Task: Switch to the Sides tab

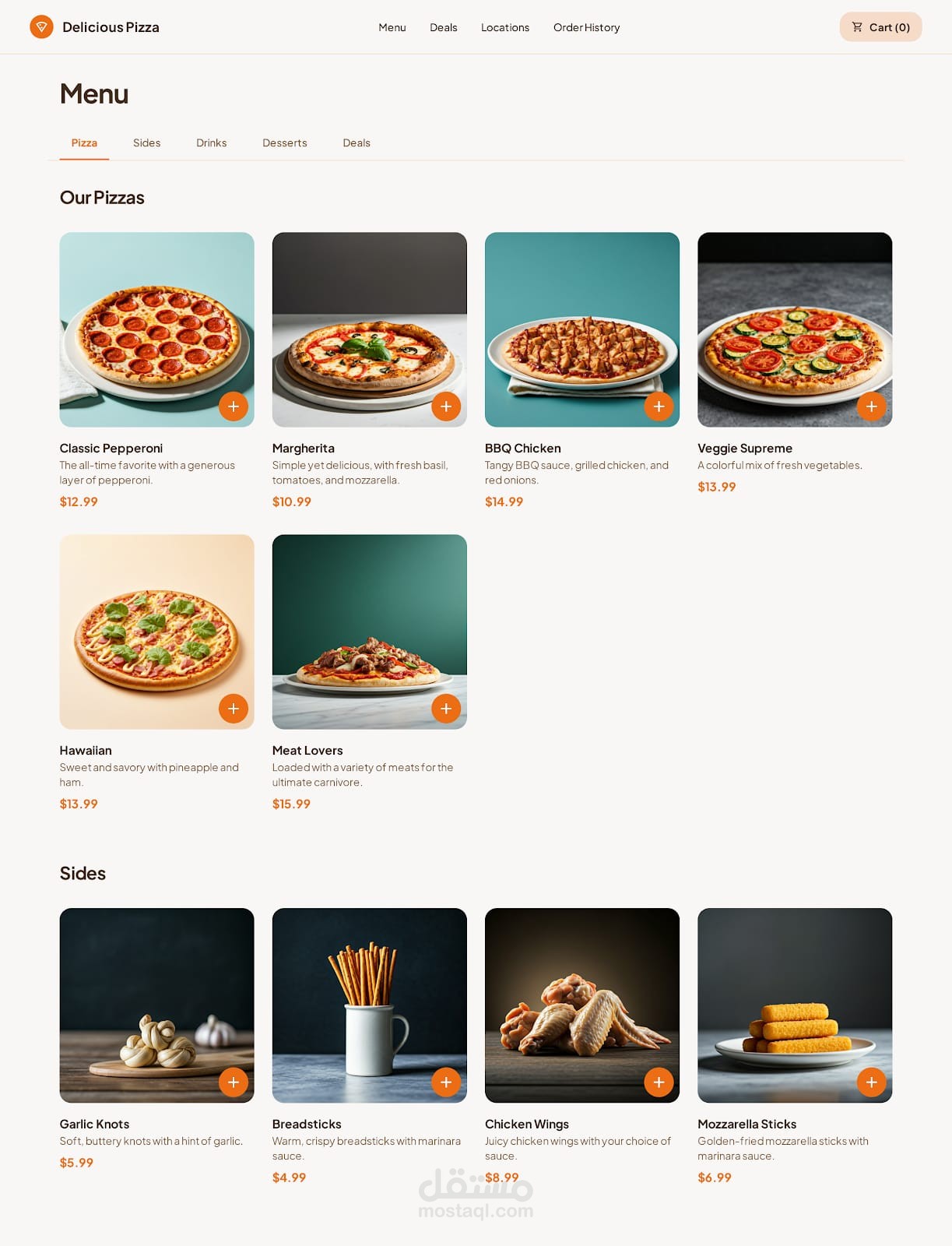Action: [x=146, y=143]
